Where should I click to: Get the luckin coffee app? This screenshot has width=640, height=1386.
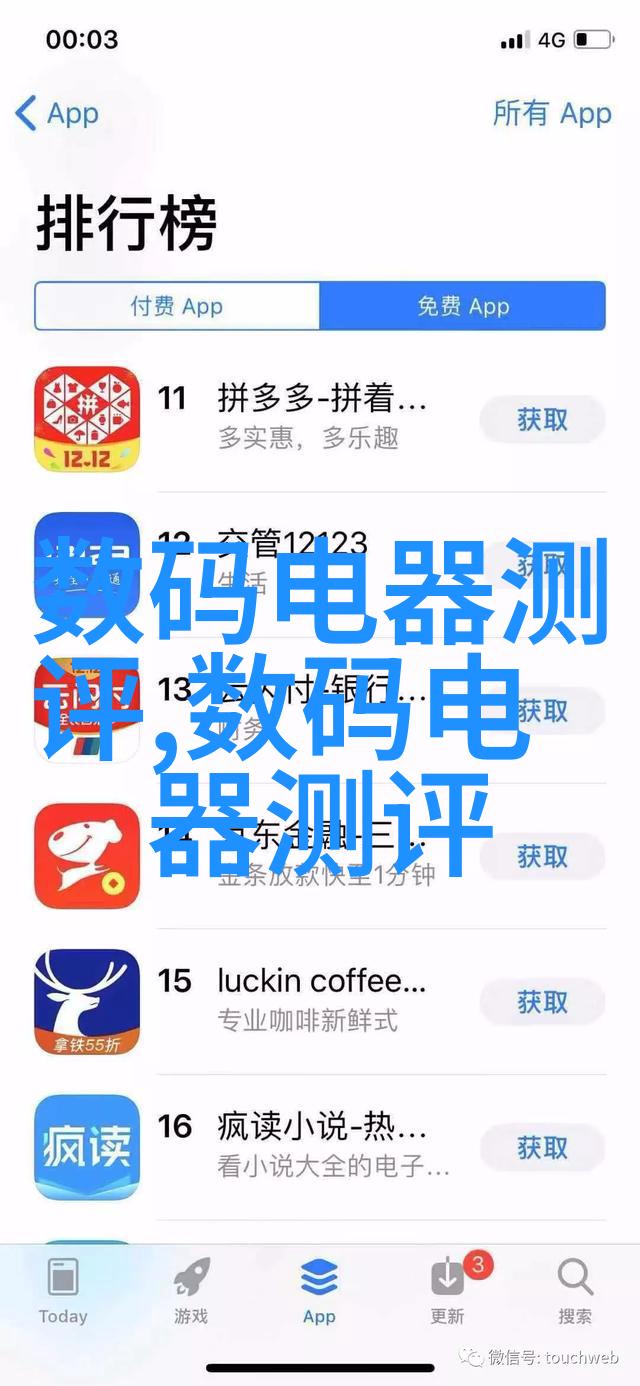click(x=542, y=1001)
